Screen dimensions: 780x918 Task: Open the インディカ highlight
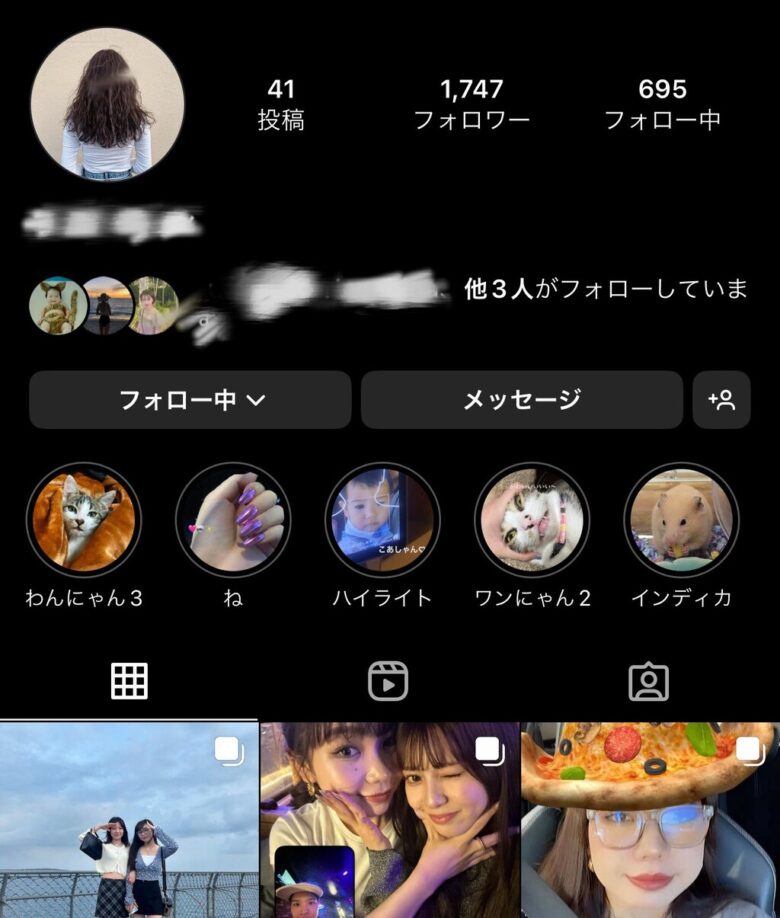pos(681,520)
